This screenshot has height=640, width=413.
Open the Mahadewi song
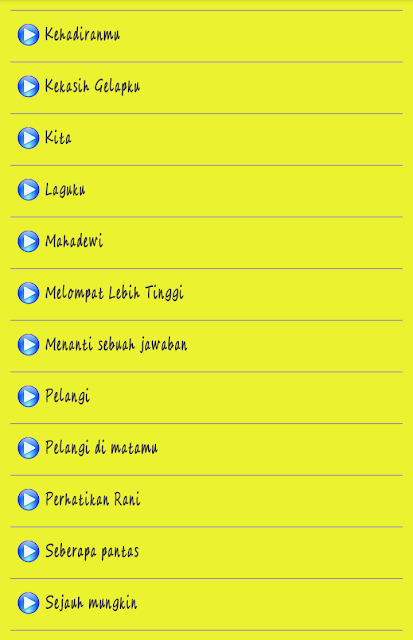(206, 243)
